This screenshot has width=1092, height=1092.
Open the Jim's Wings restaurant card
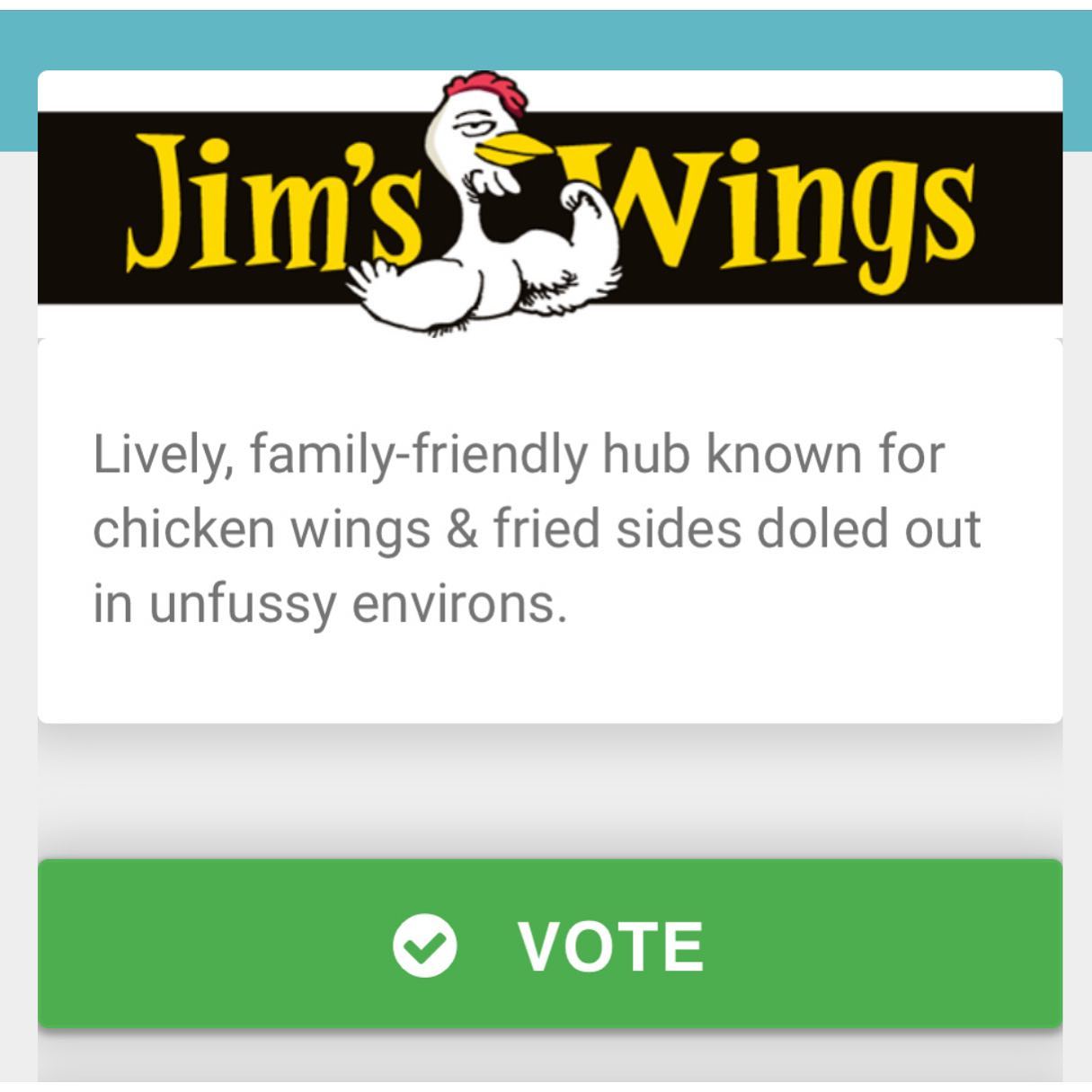click(549, 530)
